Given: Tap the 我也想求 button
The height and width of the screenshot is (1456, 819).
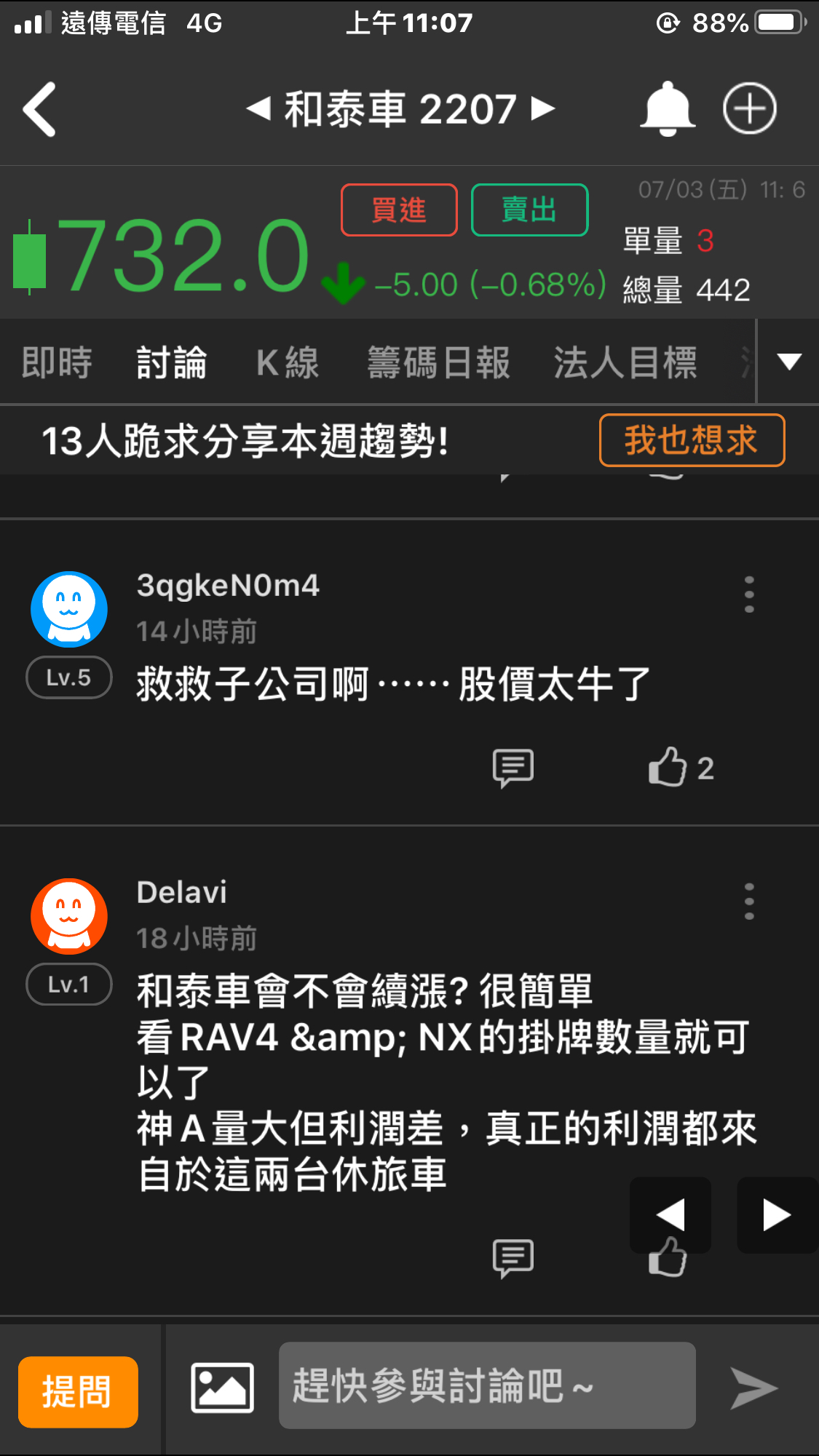Looking at the screenshot, I should click(x=692, y=440).
